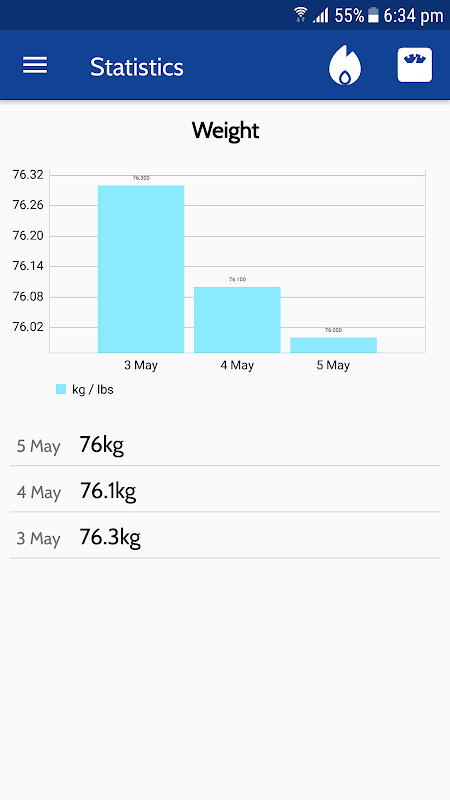
Task: Toggle the kg / lbs chart legend
Action: [x=85, y=390]
